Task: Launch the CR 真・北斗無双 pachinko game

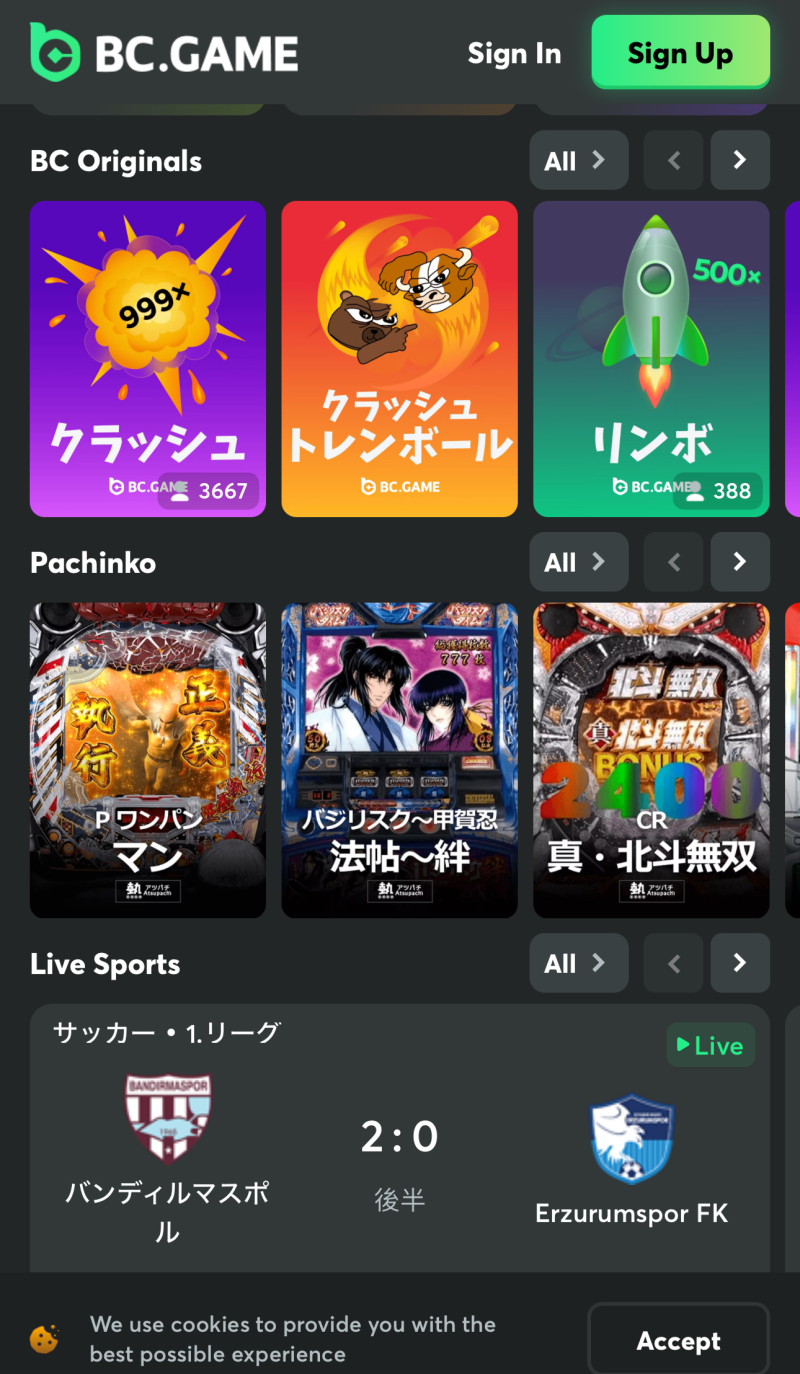Action: [651, 760]
